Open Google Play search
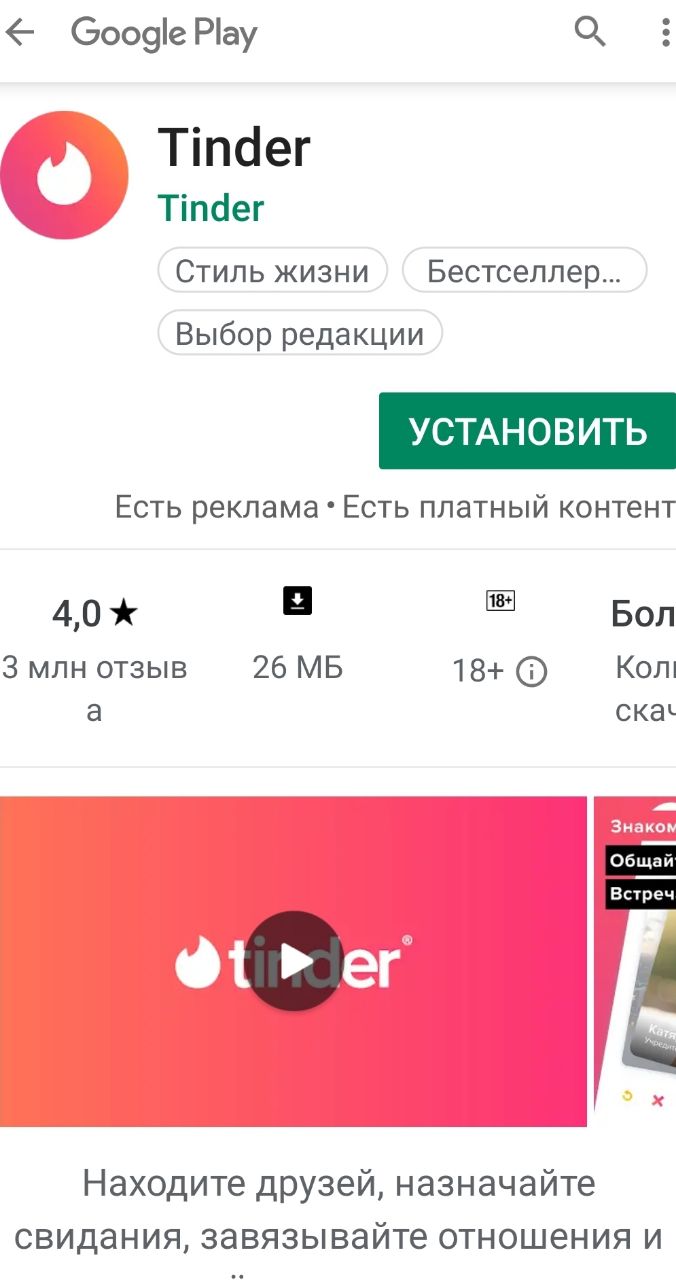 pyautogui.click(x=590, y=33)
